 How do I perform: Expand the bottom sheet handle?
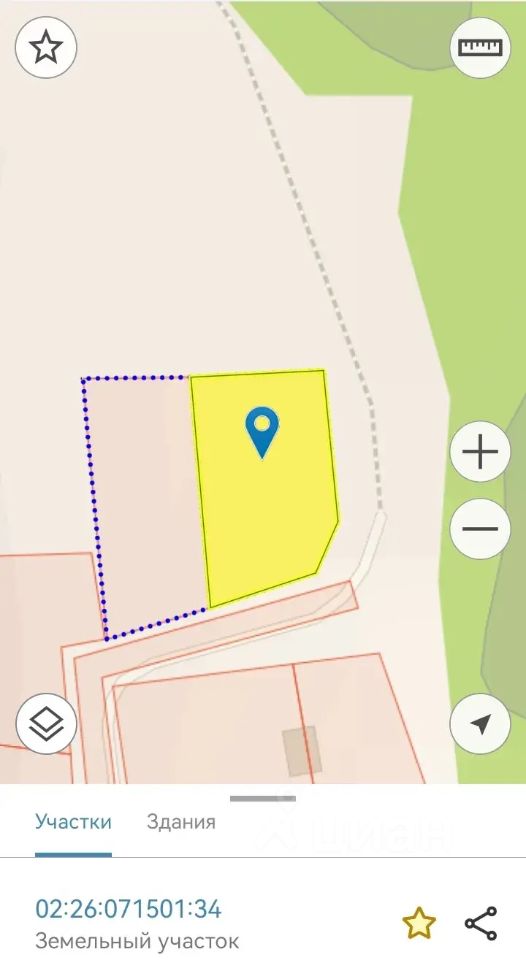pyautogui.click(x=263, y=798)
